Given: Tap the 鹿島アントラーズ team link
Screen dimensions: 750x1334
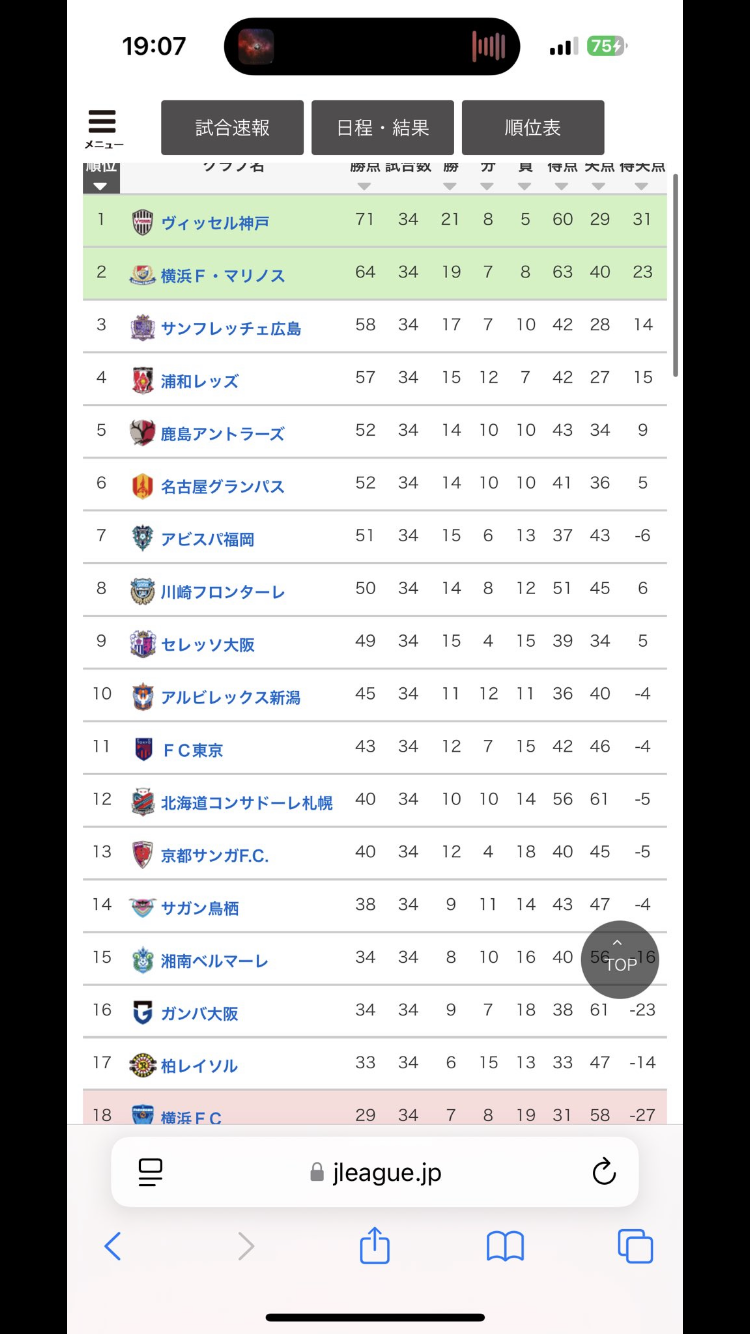Looking at the screenshot, I should point(222,434).
